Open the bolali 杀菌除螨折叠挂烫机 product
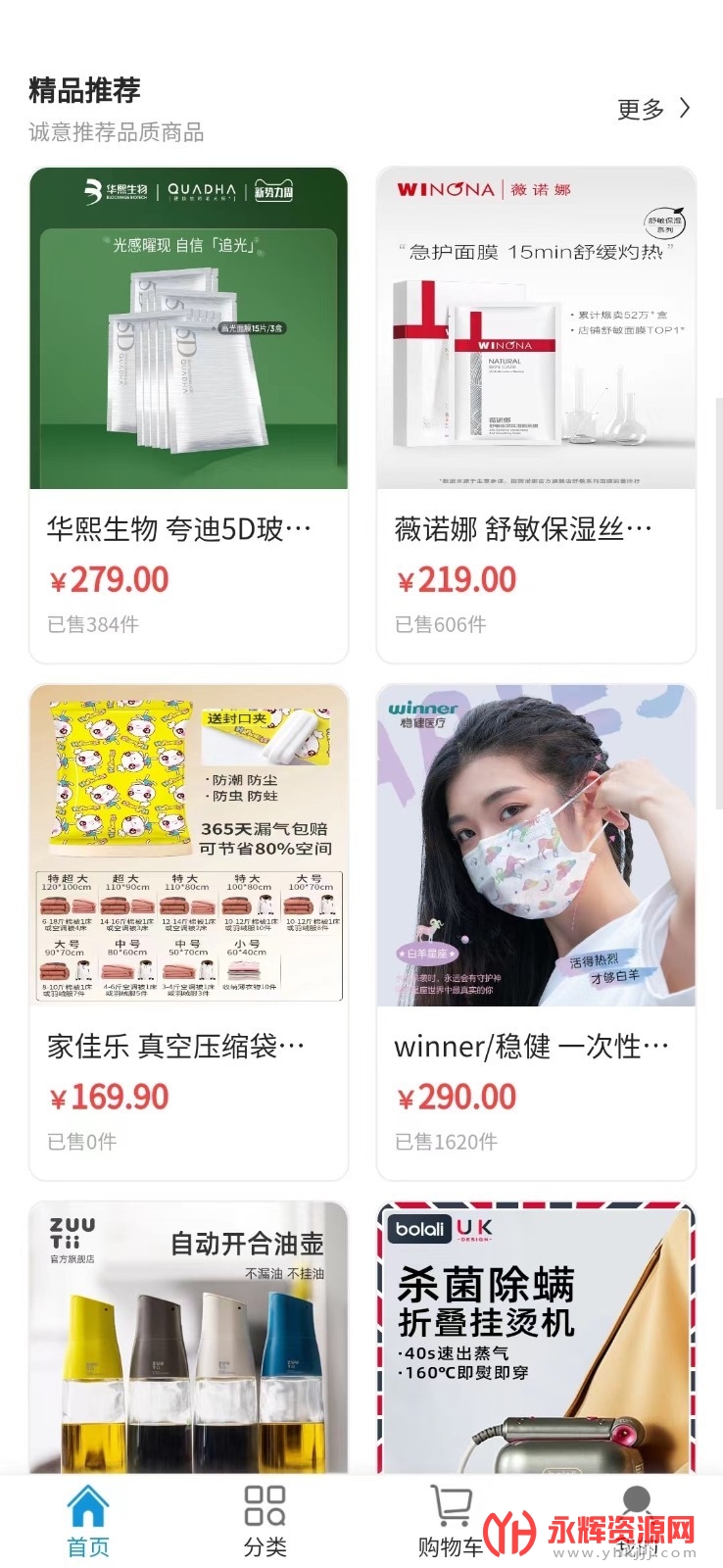The image size is (723, 1568). 536,1338
